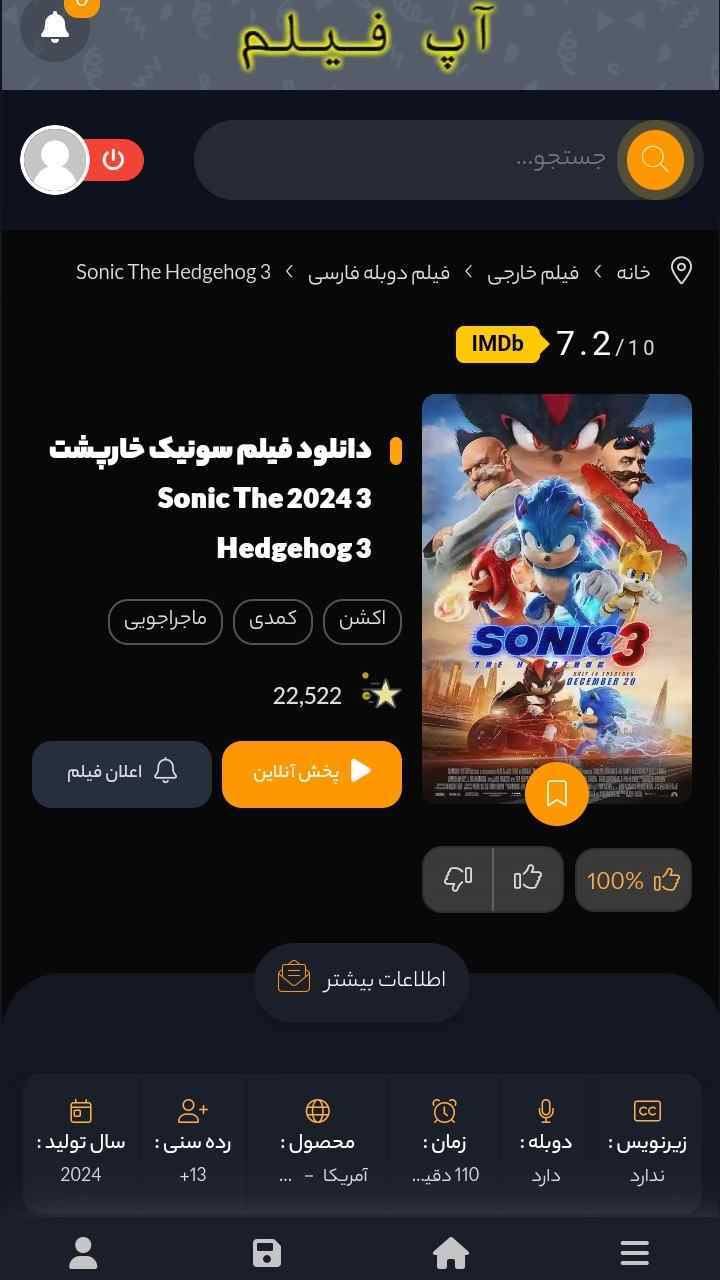Open the notifications bell
Image resolution: width=720 pixels, height=1280 pixels.
click(x=55, y=28)
